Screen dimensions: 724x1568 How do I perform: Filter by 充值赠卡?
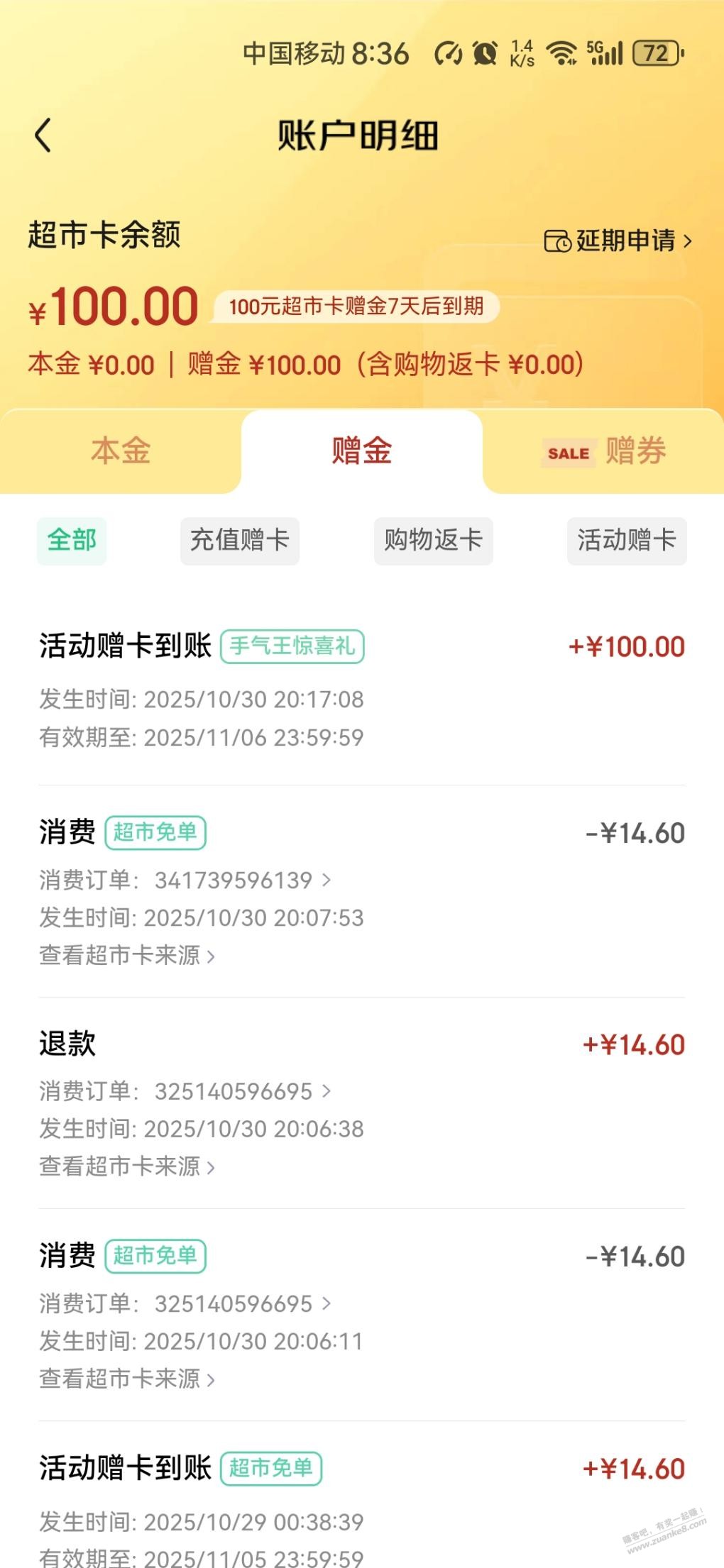[x=240, y=541]
